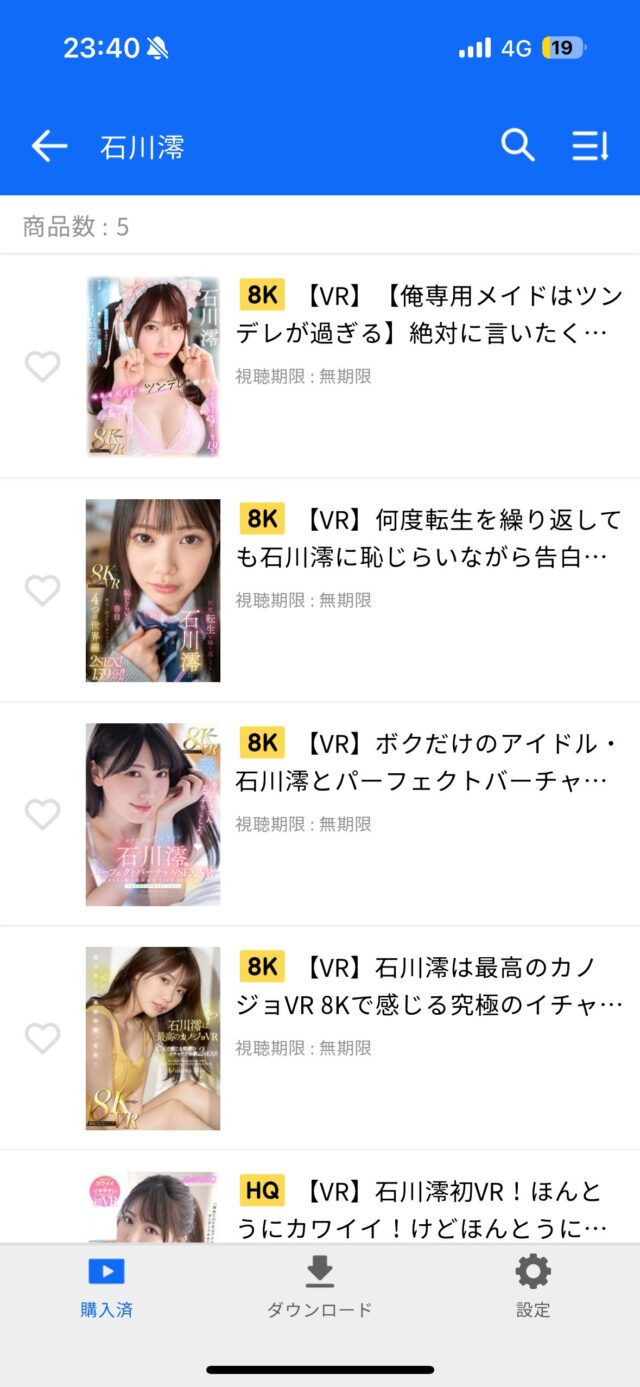Favorite the 何度転生を繰り返しても item
The width and height of the screenshot is (640, 1387).
click(42, 591)
